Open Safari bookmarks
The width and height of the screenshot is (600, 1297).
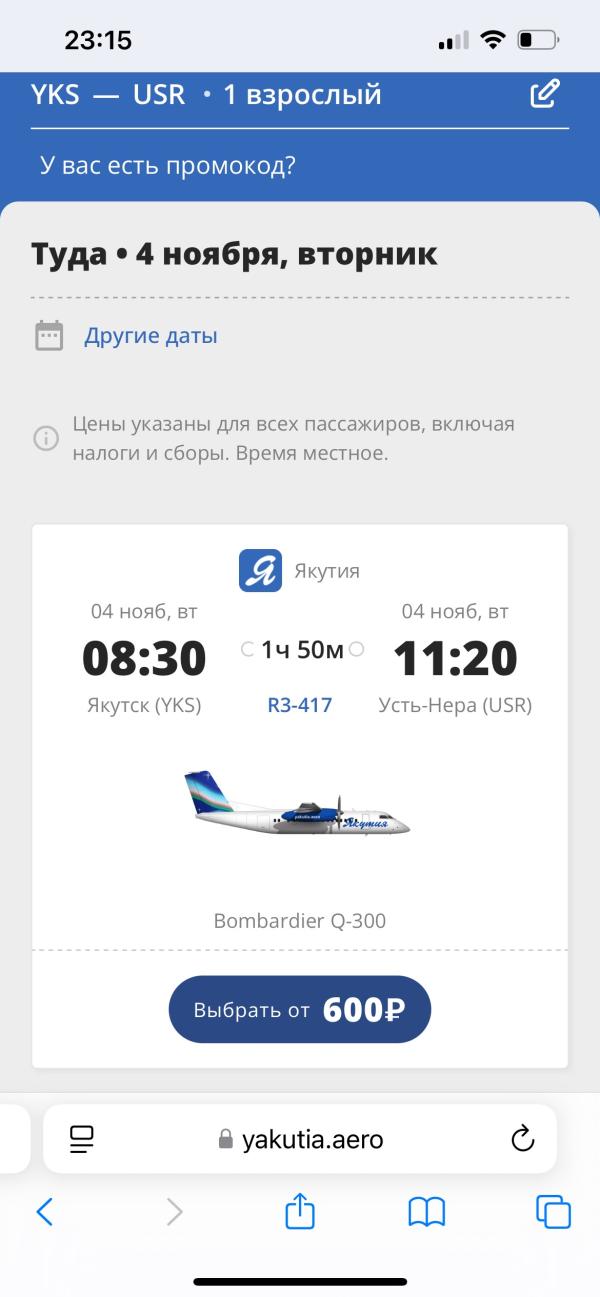427,1212
